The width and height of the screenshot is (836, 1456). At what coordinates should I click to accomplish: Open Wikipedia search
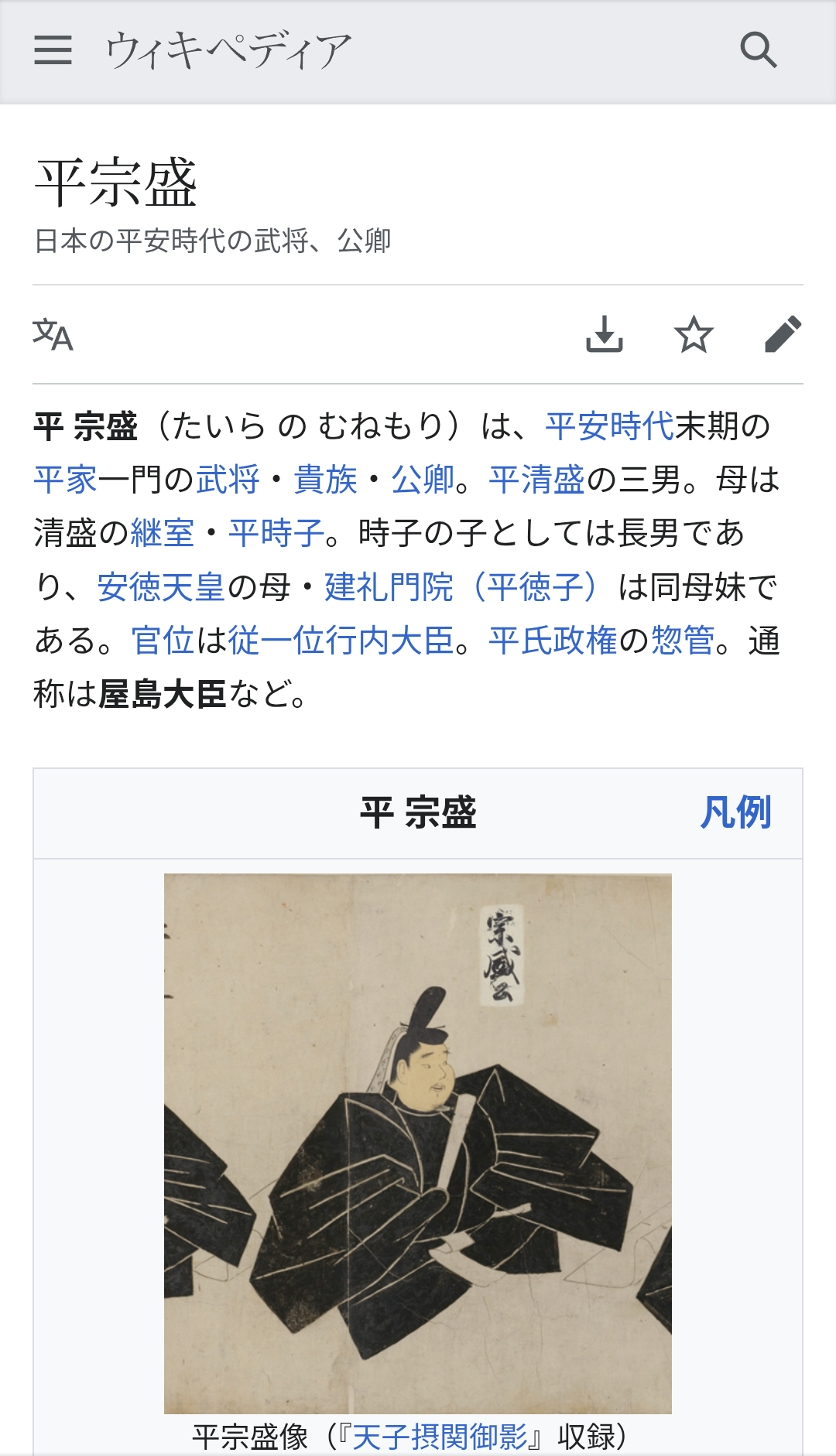point(758,50)
